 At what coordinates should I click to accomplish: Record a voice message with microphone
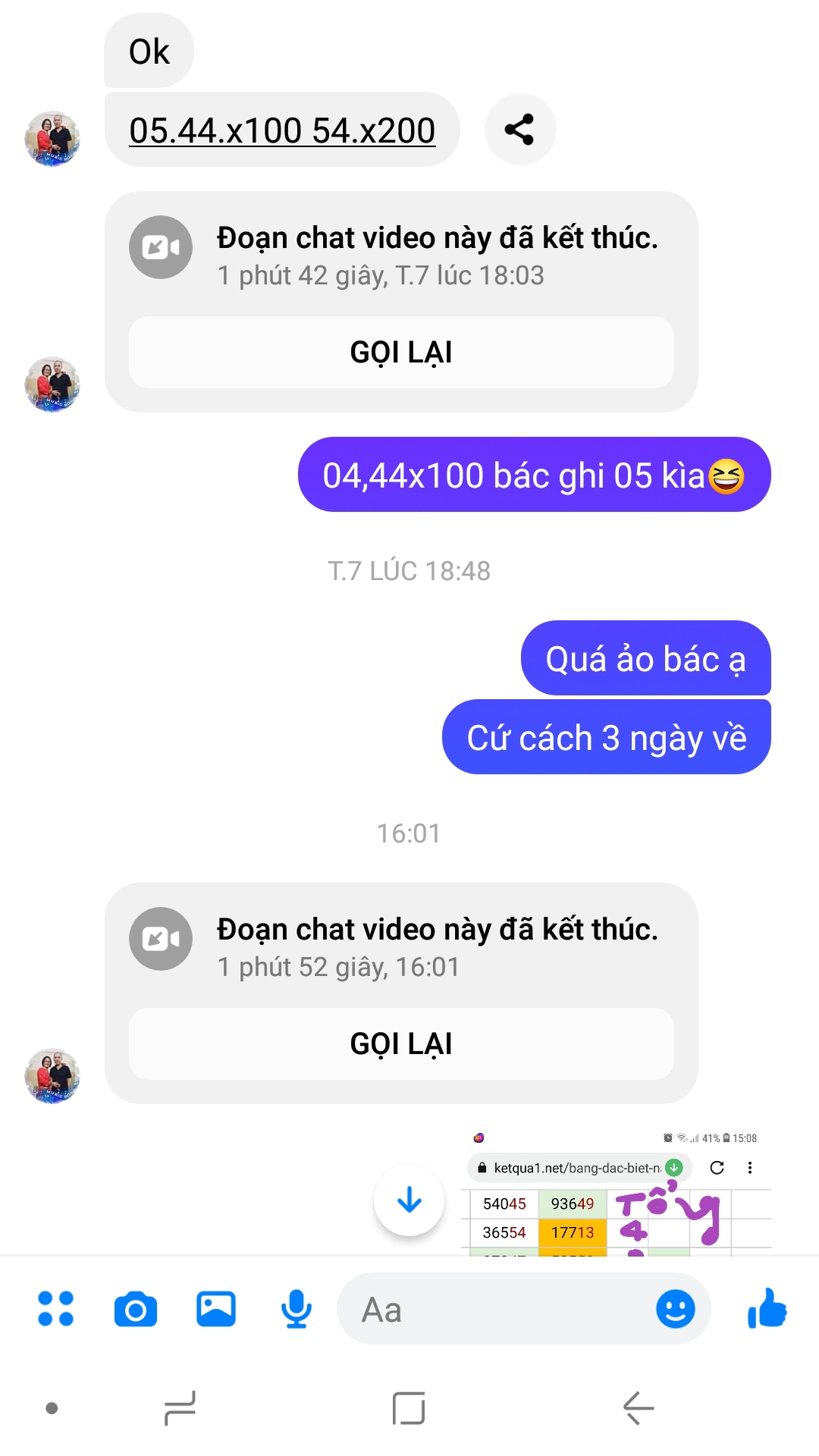296,1309
